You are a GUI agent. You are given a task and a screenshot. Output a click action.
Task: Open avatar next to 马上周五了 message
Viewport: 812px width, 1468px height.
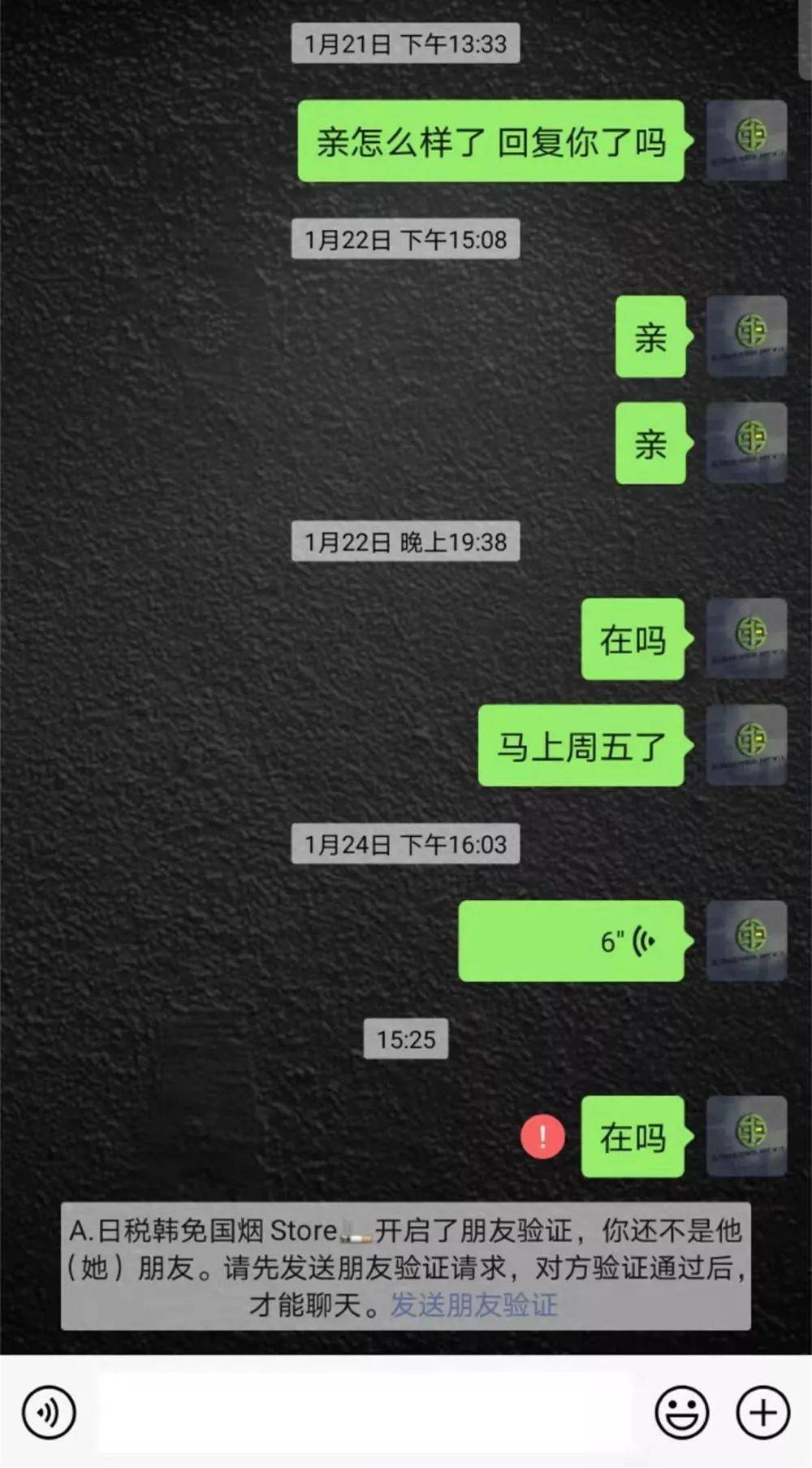746,745
